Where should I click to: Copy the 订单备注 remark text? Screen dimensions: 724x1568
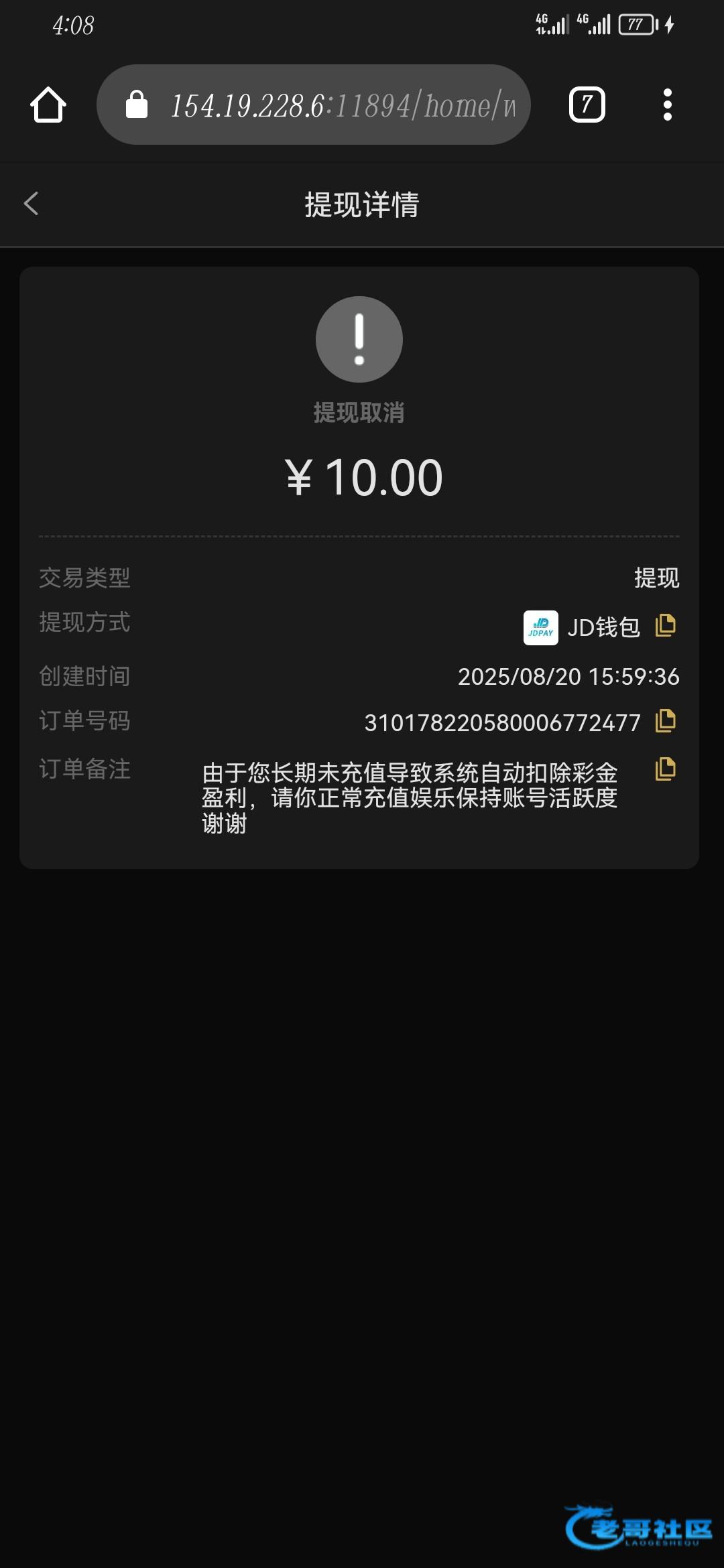click(665, 769)
